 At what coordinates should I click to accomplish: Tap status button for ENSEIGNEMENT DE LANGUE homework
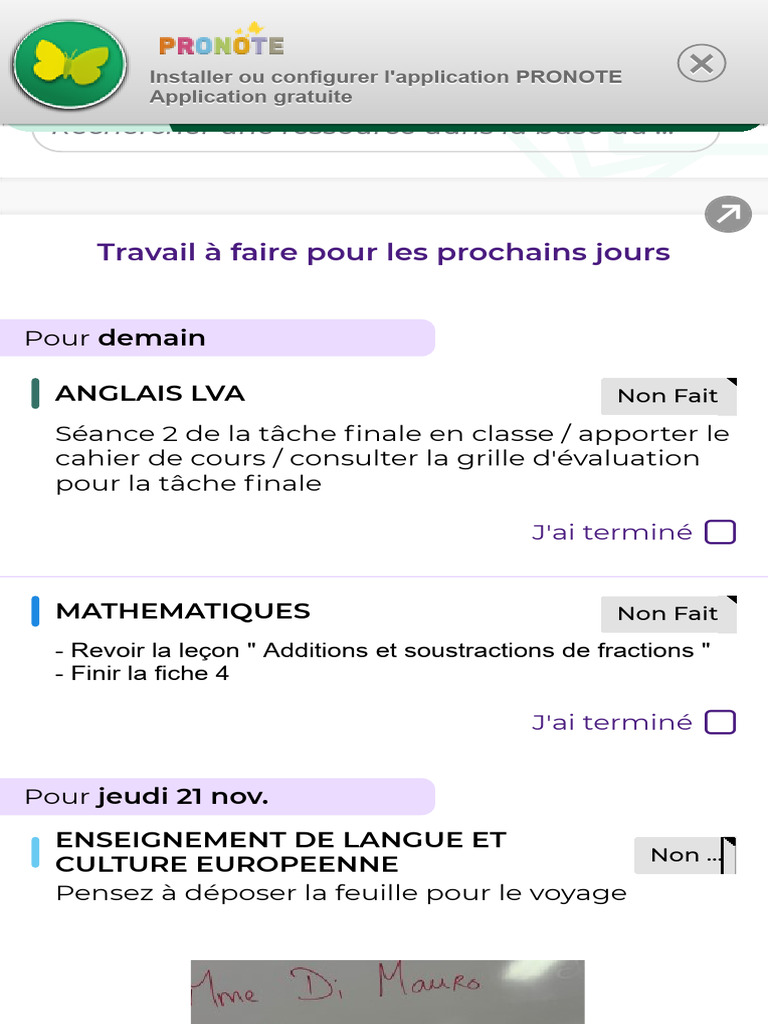coord(684,855)
